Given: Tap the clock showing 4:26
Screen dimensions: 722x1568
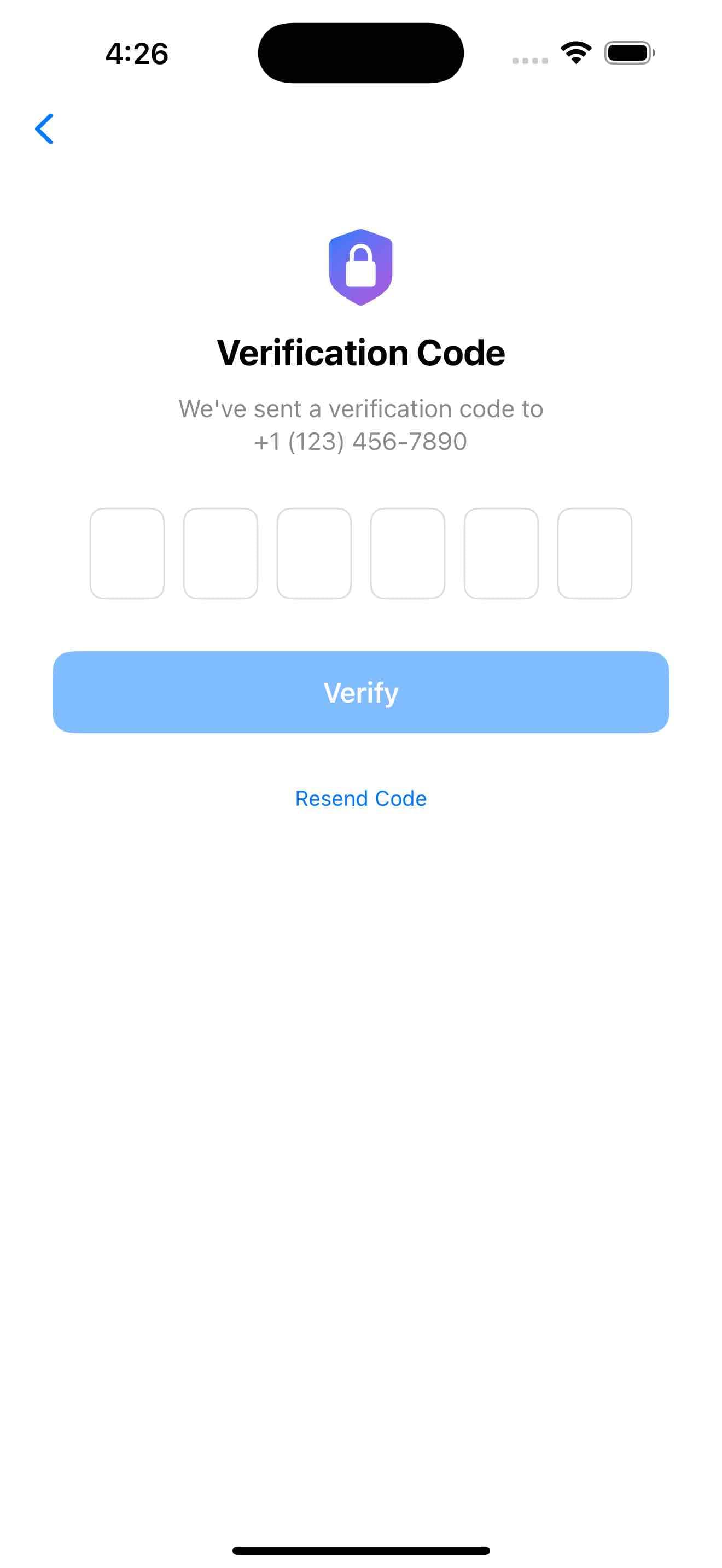Looking at the screenshot, I should (x=136, y=54).
